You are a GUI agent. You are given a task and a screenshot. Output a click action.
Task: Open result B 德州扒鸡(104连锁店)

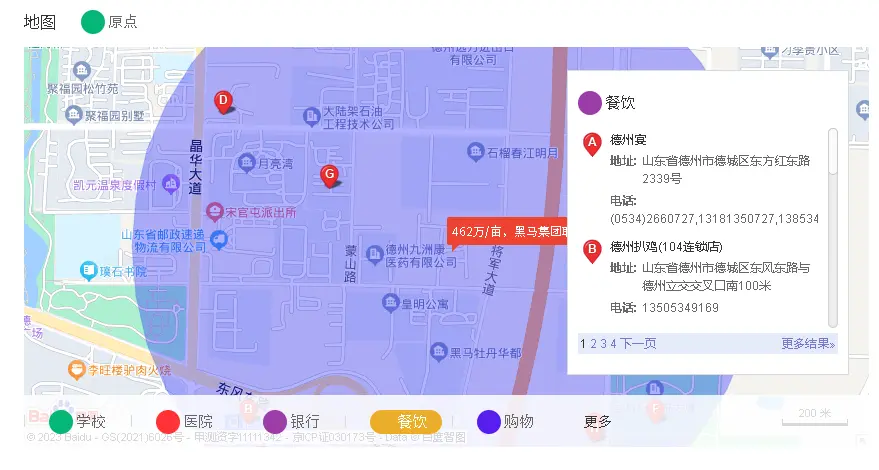pyautogui.click(x=666, y=247)
